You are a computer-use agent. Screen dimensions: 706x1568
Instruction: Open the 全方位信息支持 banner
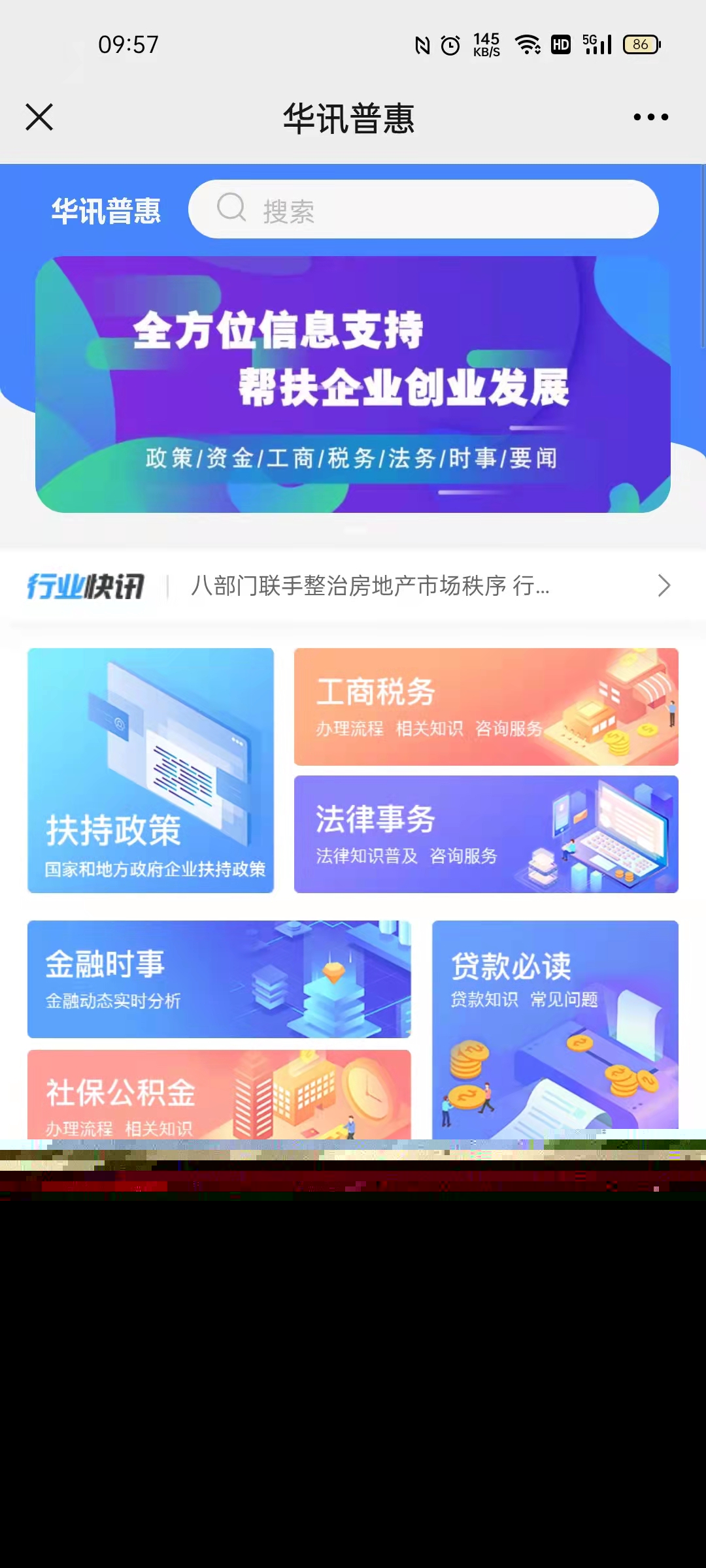pyautogui.click(x=353, y=384)
